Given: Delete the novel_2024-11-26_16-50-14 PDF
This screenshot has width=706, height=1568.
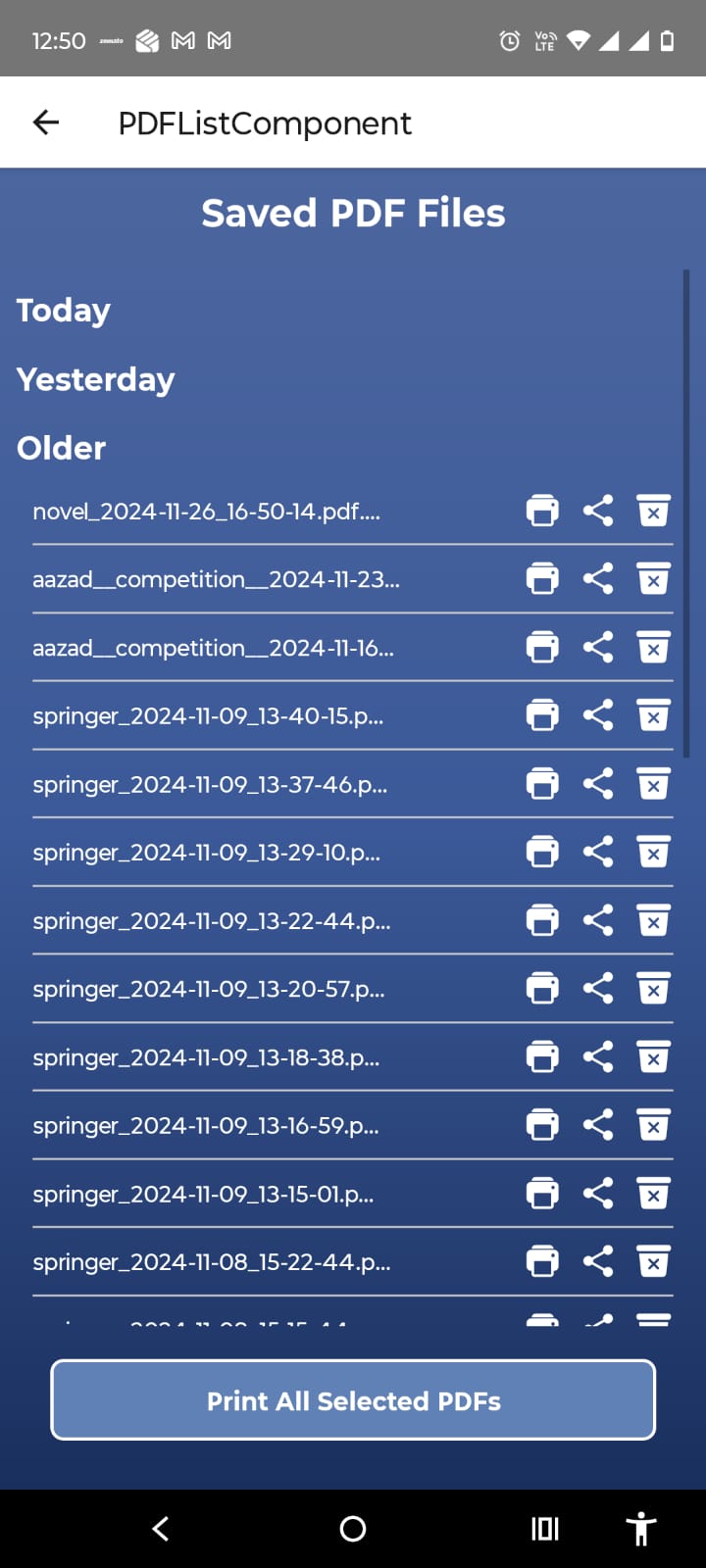Looking at the screenshot, I should [x=653, y=511].
